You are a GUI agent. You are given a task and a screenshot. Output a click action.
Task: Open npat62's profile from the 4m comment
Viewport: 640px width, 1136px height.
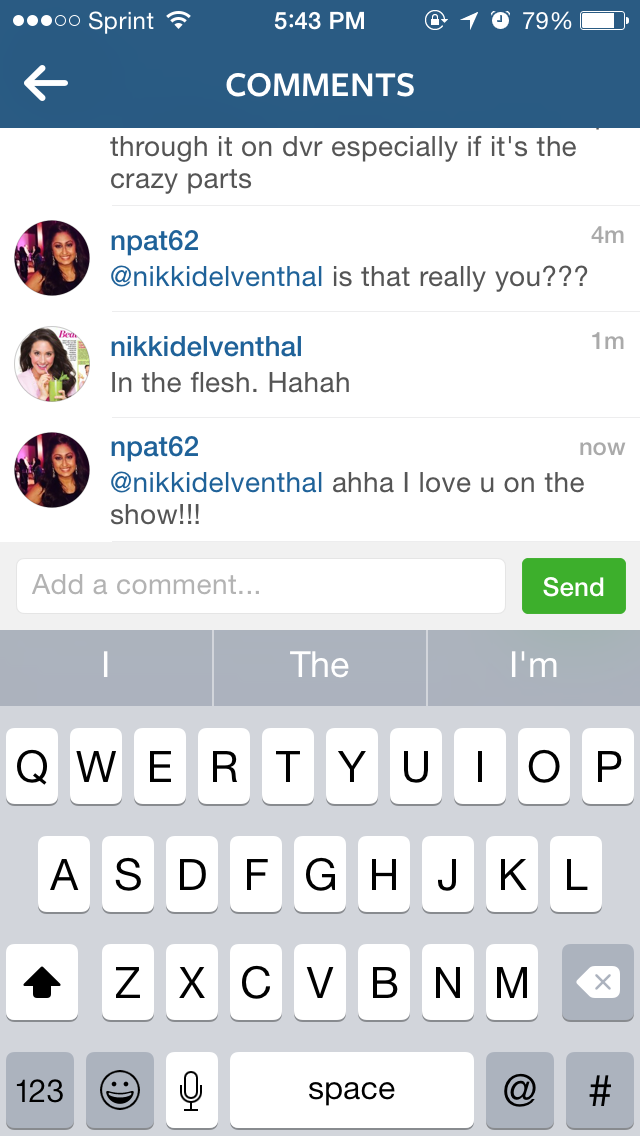[x=154, y=241]
